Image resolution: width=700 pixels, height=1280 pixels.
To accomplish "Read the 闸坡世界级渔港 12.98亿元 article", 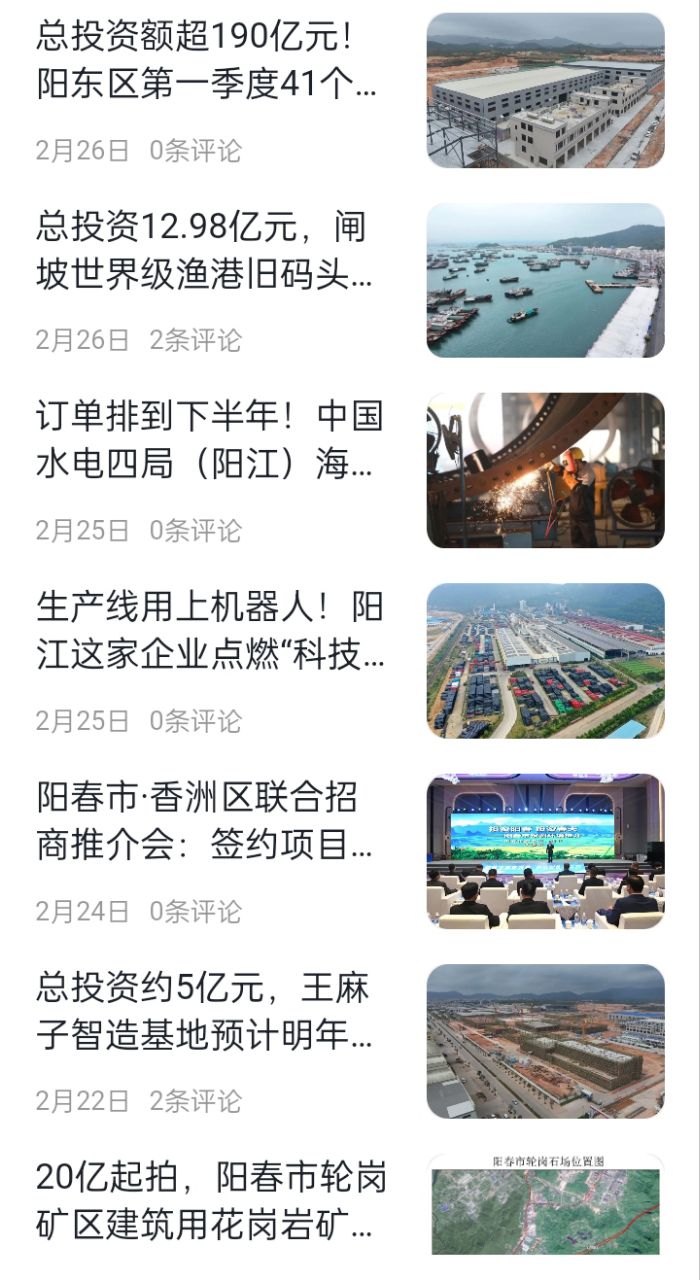I will pos(210,250).
